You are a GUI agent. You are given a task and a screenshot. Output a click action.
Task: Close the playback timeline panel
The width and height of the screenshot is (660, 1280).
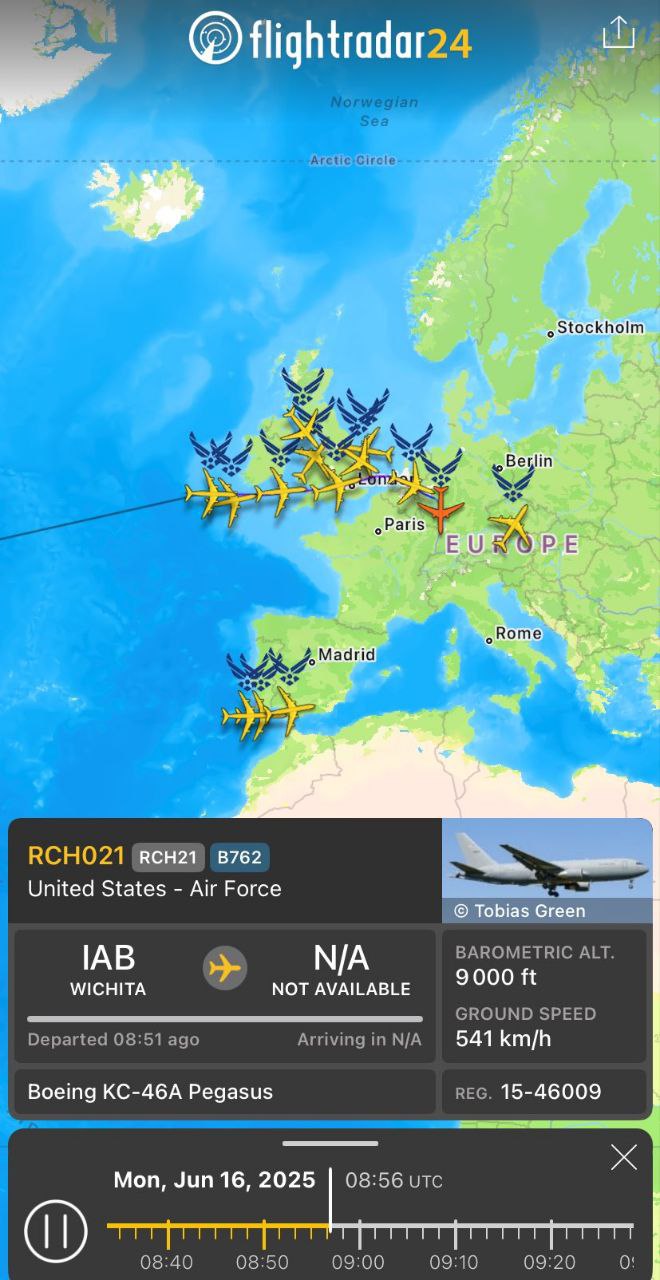point(623,1158)
